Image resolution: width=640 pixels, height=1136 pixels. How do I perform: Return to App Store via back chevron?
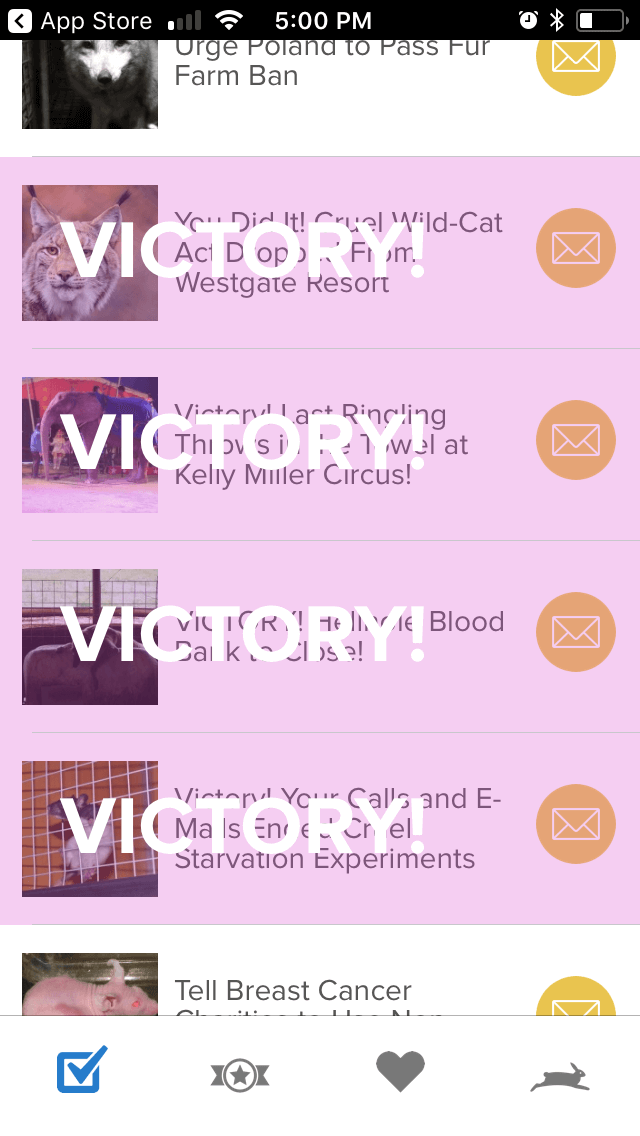[x=20, y=20]
